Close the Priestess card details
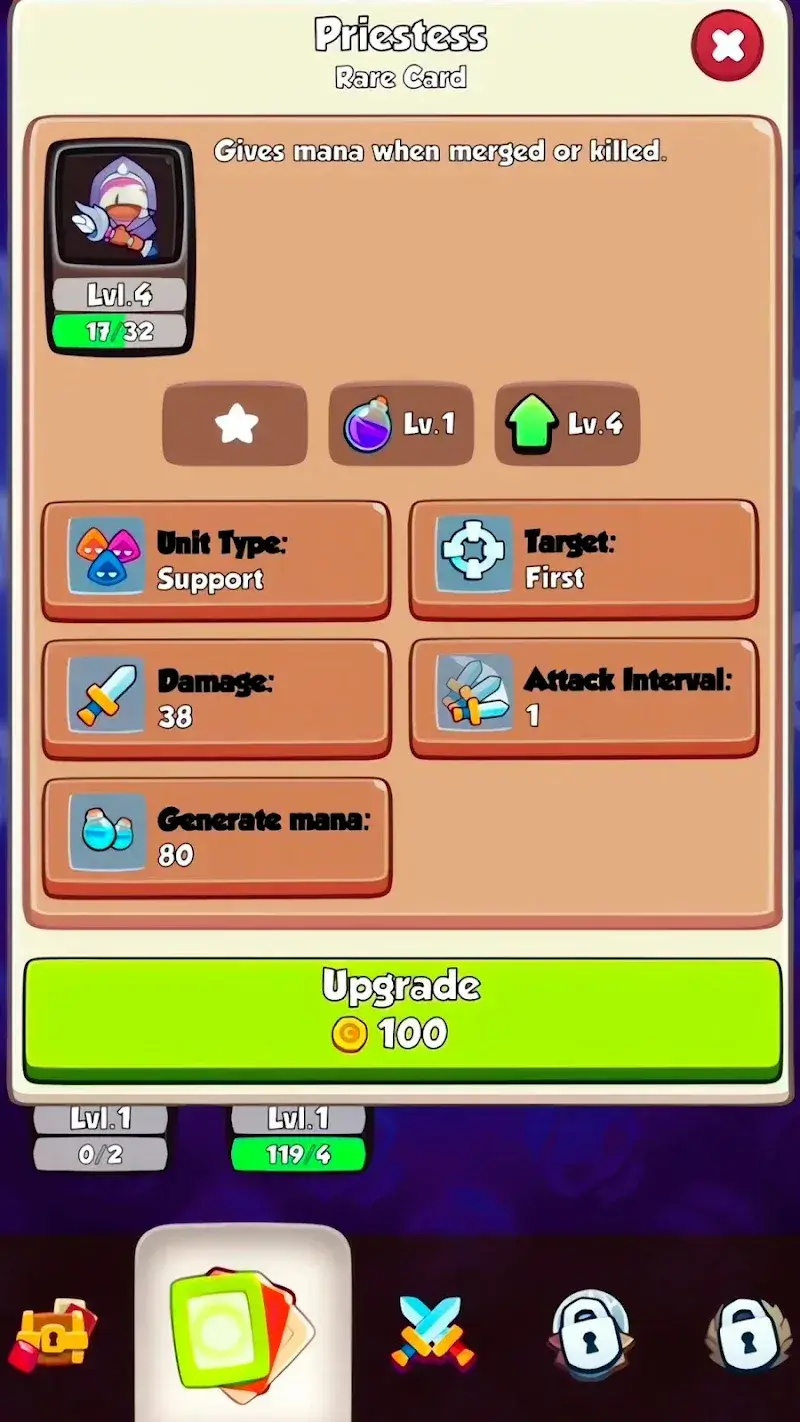This screenshot has height=1422, width=800. click(727, 45)
